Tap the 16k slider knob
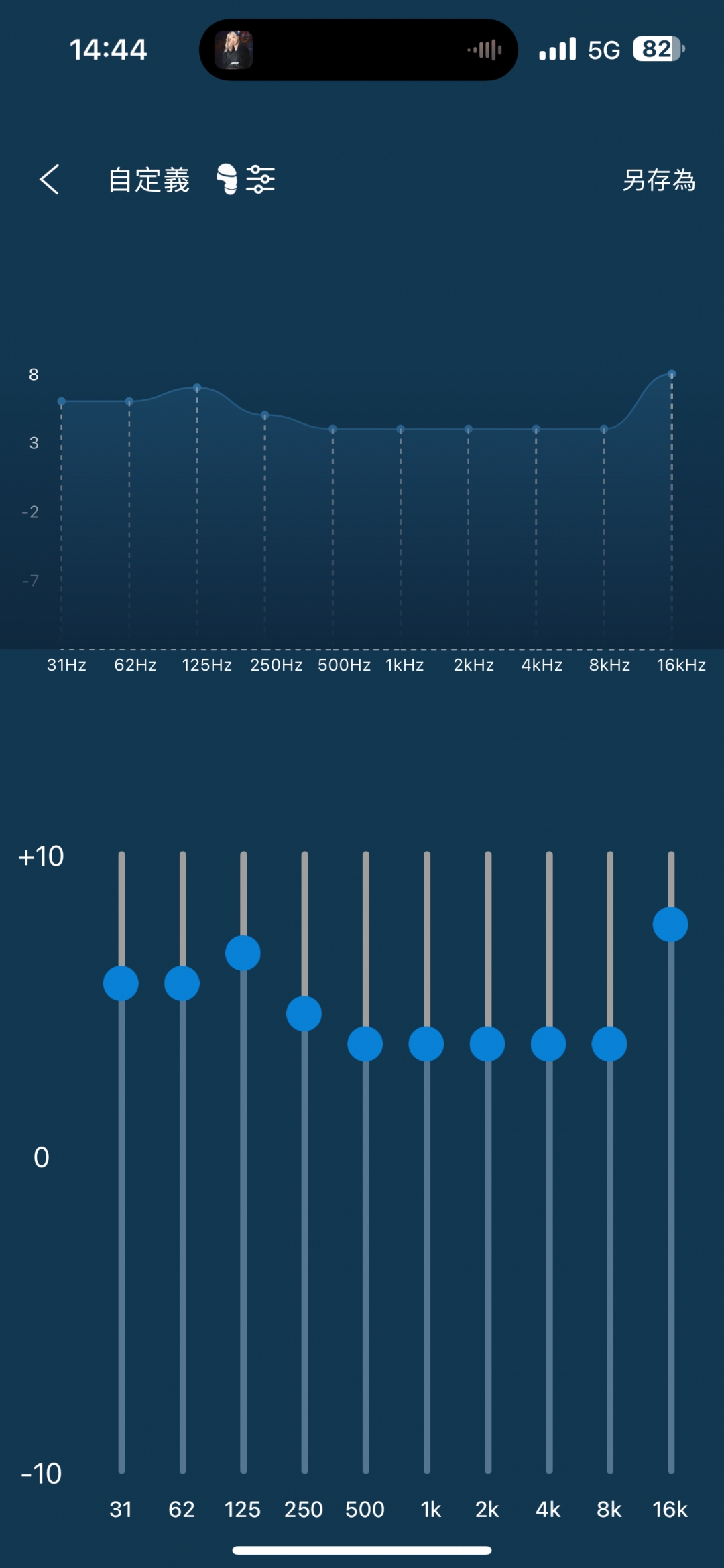This screenshot has height=1568, width=724. 670,925
